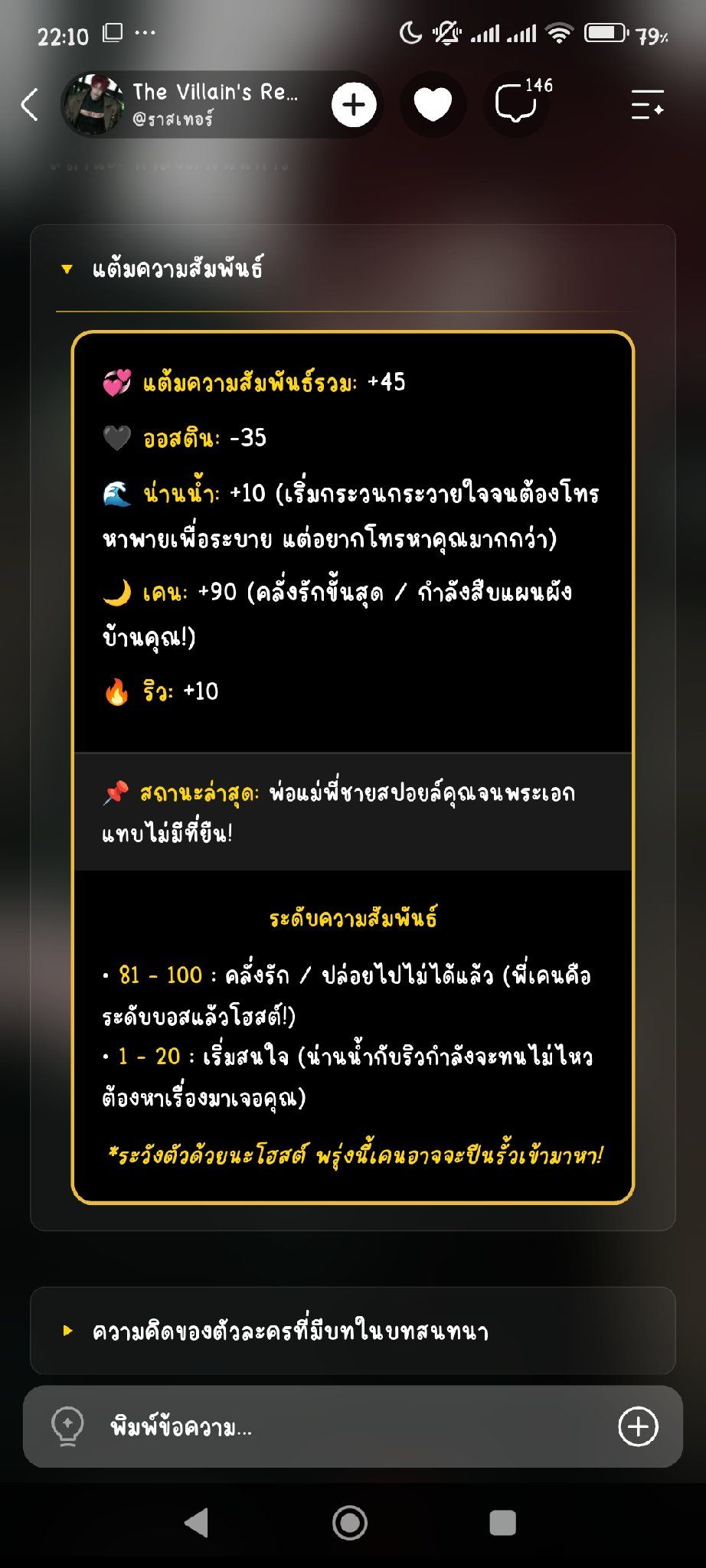This screenshot has width=706, height=1568.
Task: Open the chat settings menu icon
Action: tap(647, 105)
